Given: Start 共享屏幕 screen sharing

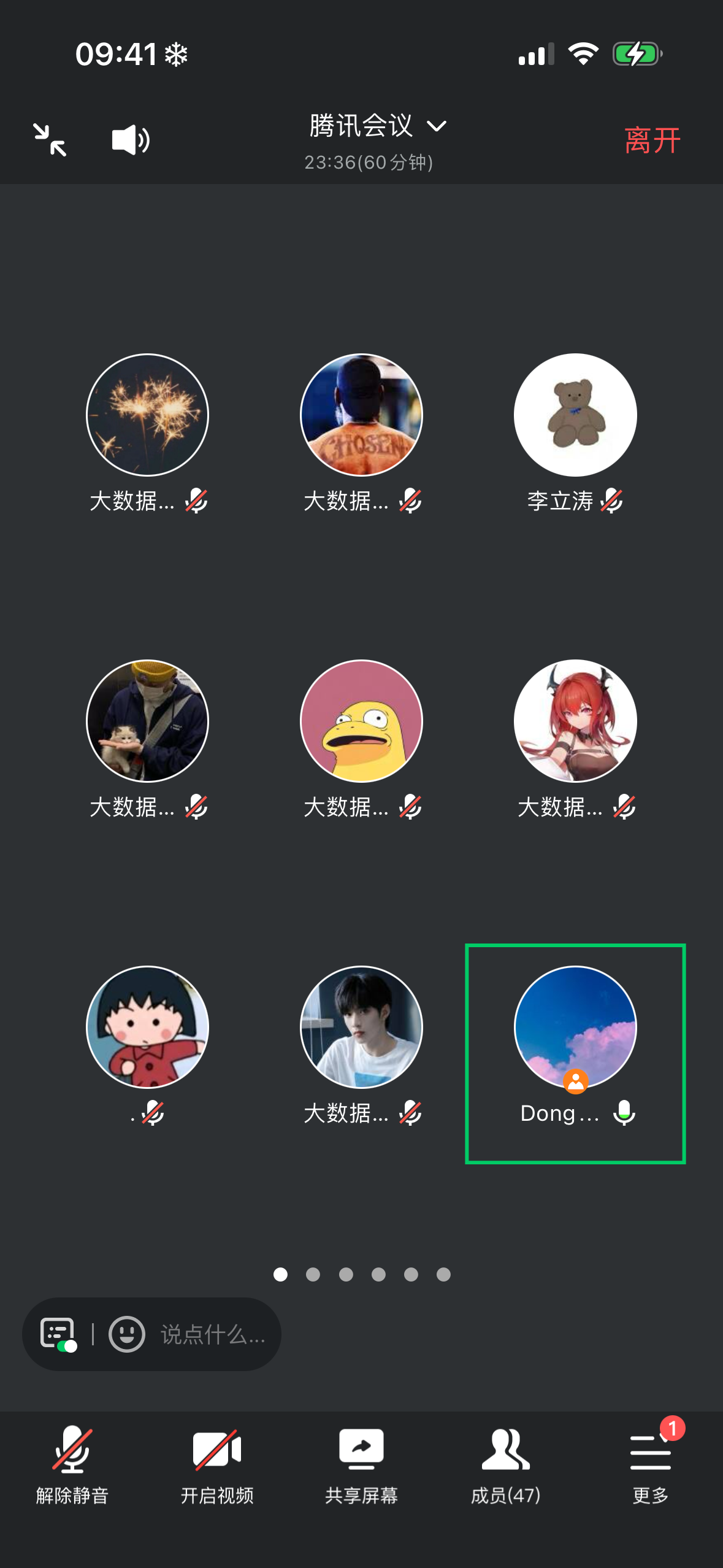Looking at the screenshot, I should (x=361, y=1464).
